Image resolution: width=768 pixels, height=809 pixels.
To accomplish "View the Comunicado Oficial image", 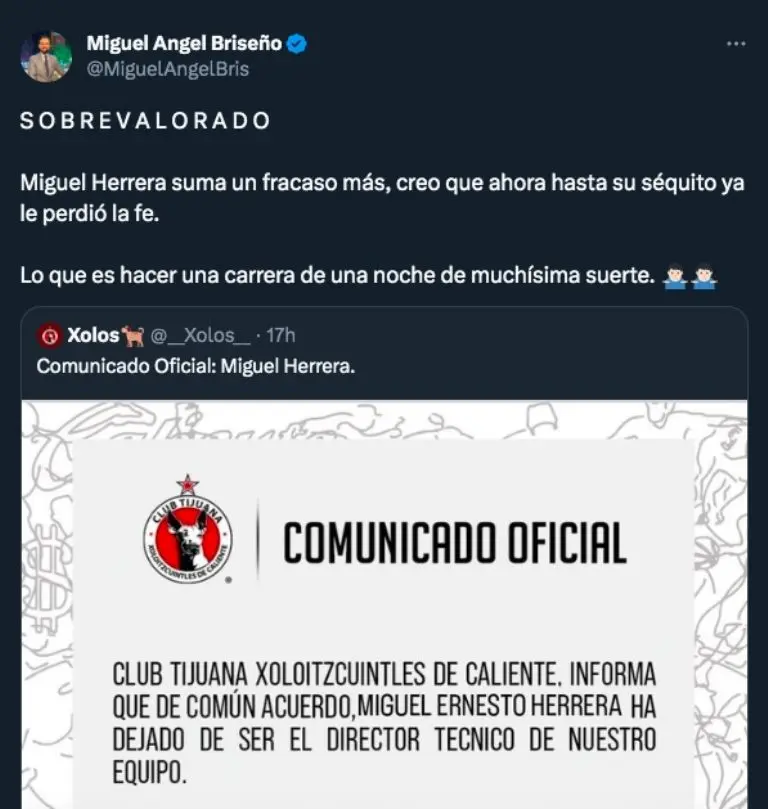I will pos(385,610).
